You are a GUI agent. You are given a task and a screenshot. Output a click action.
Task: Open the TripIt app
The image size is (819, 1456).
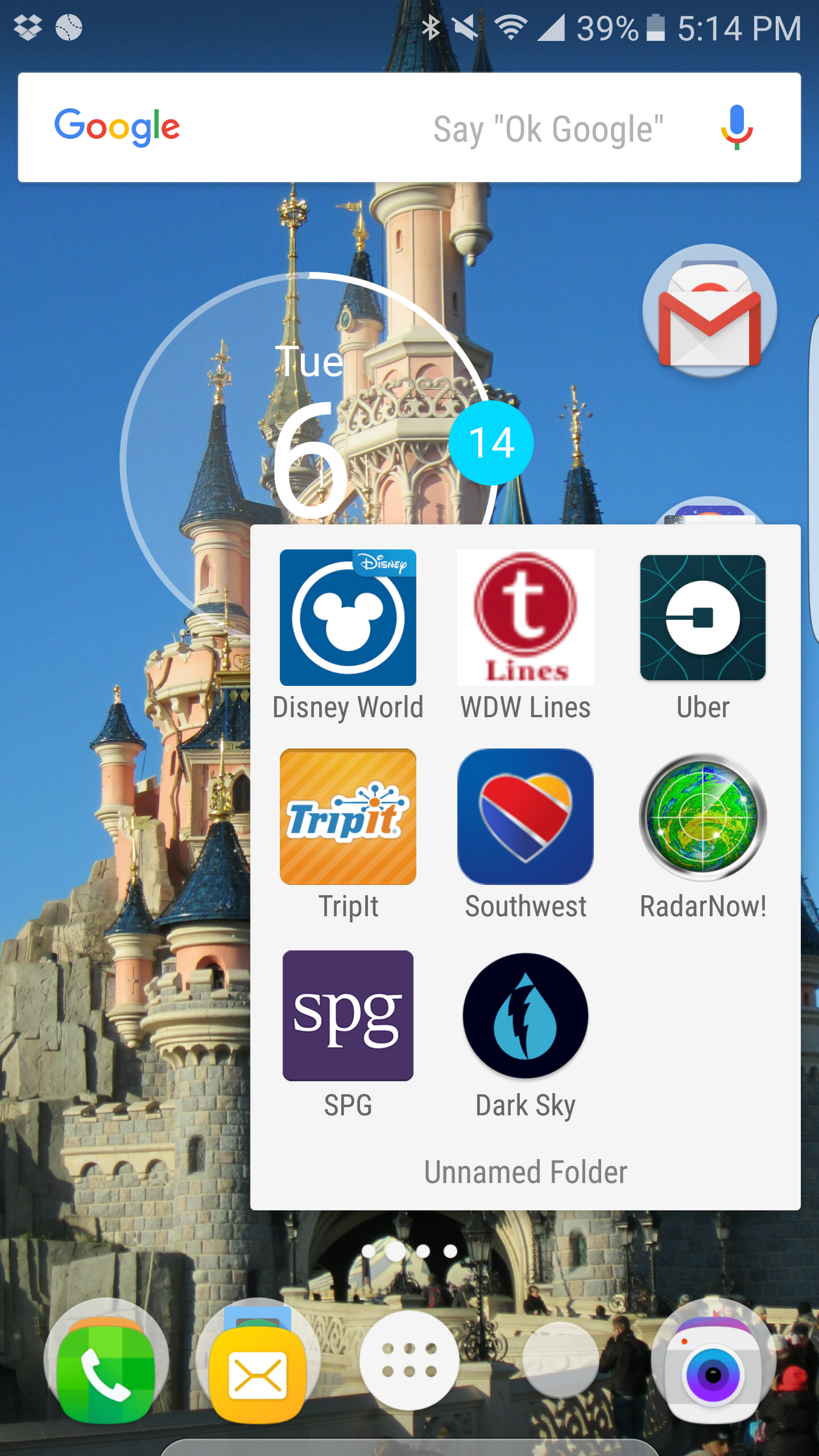348,817
